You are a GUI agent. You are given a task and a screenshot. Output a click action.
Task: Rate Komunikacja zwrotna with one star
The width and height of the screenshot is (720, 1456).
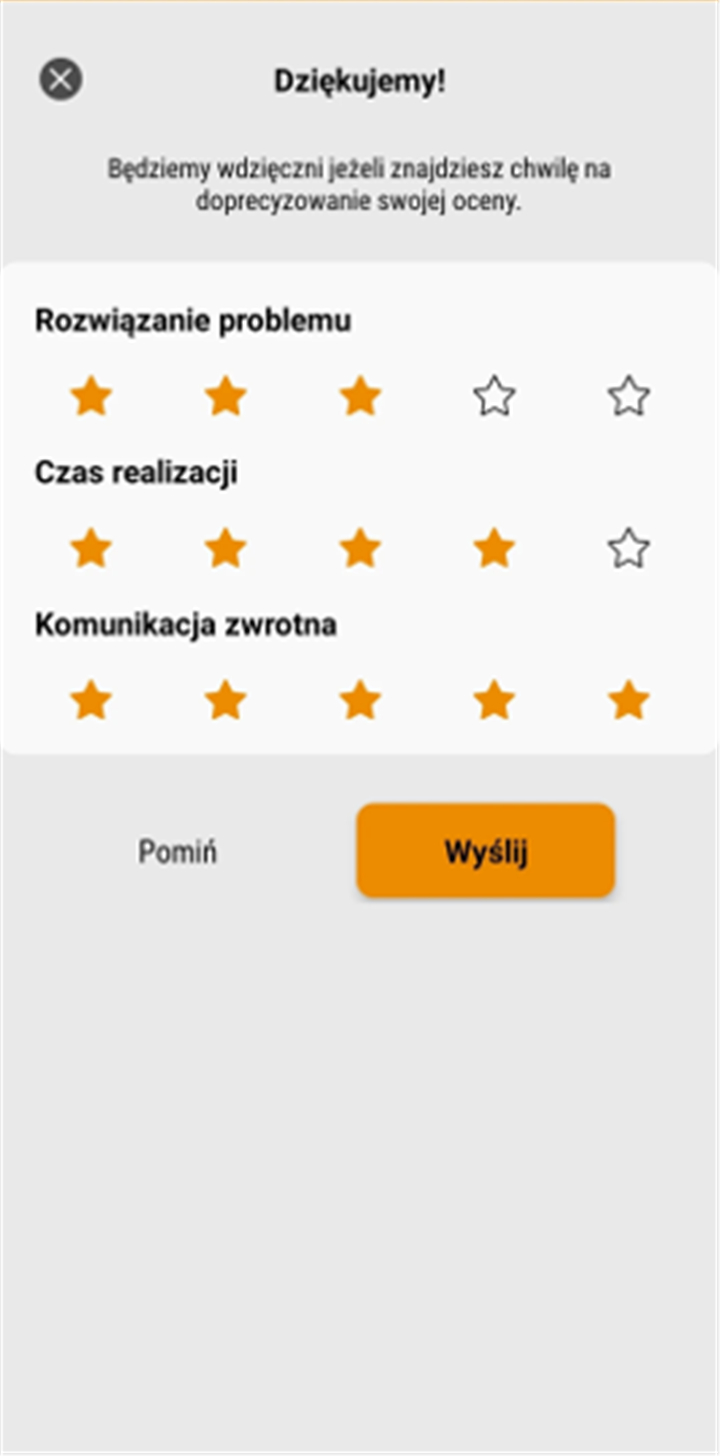(x=91, y=700)
